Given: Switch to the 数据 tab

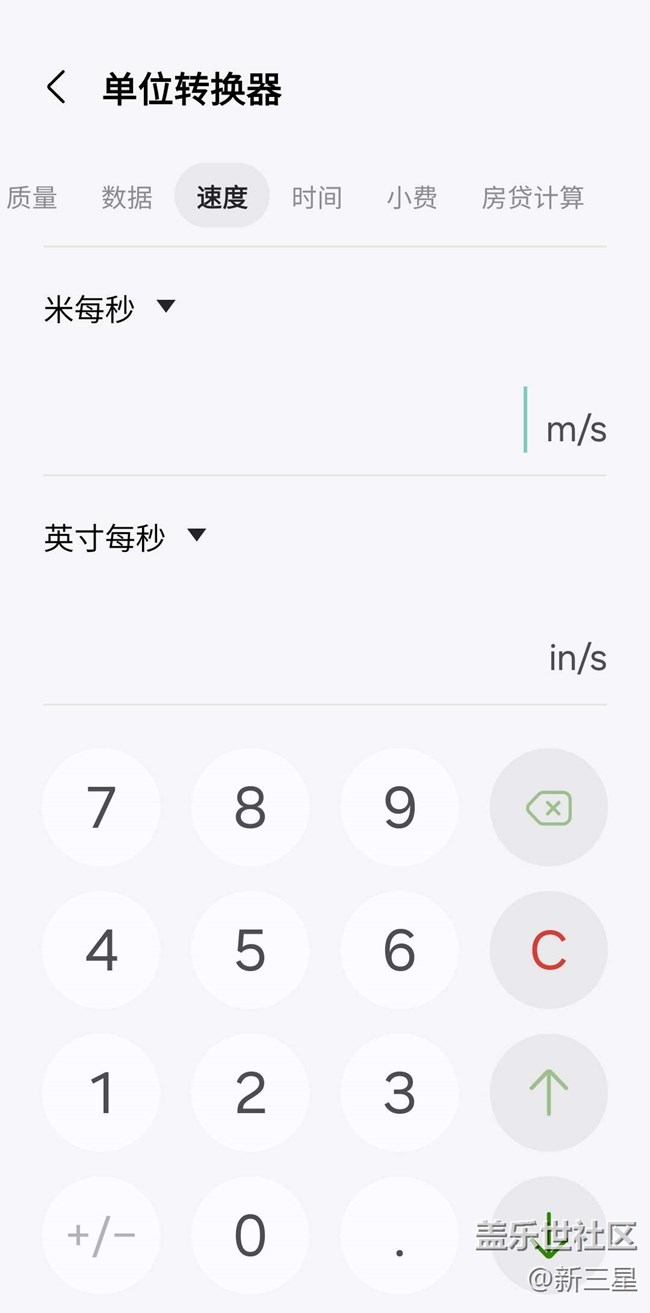Looking at the screenshot, I should coord(127,197).
